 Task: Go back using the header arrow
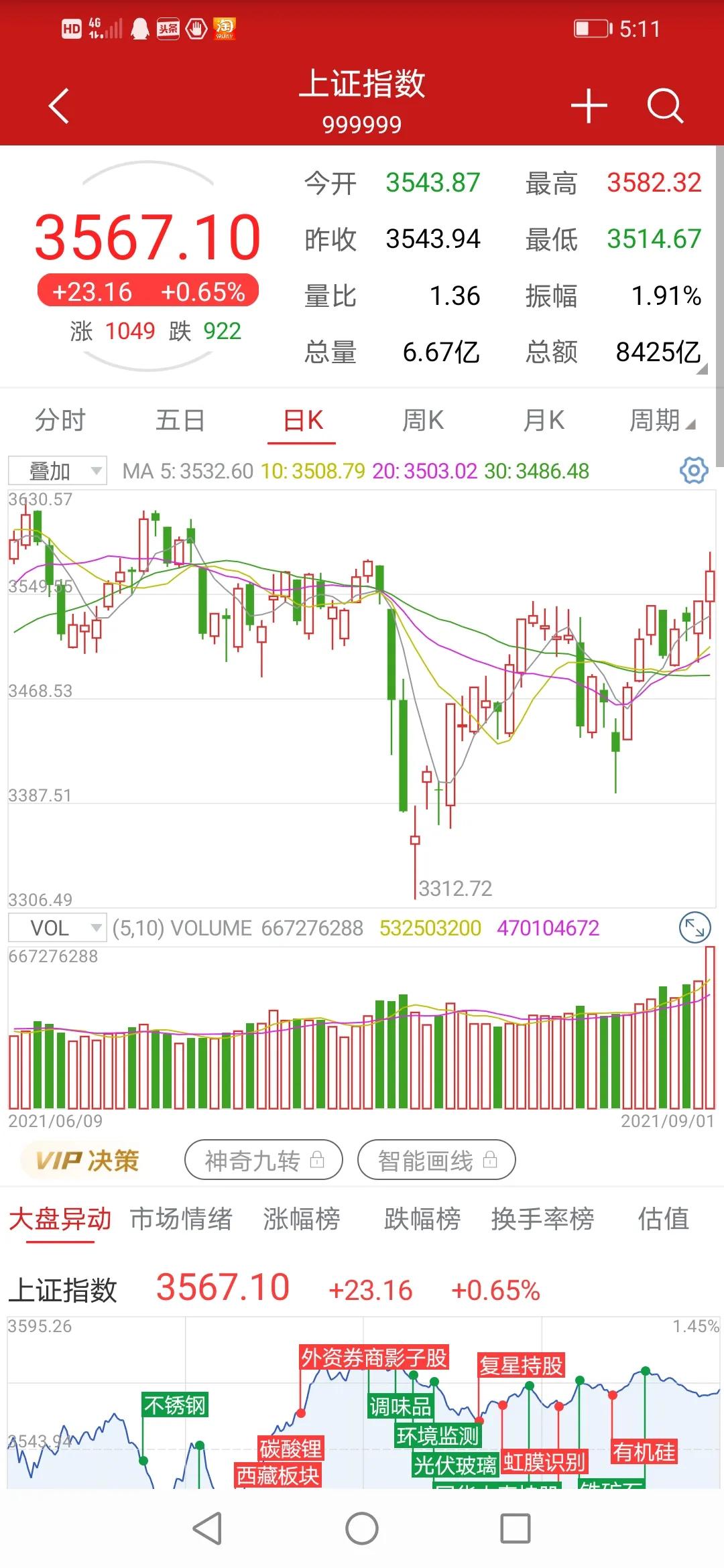(x=59, y=106)
